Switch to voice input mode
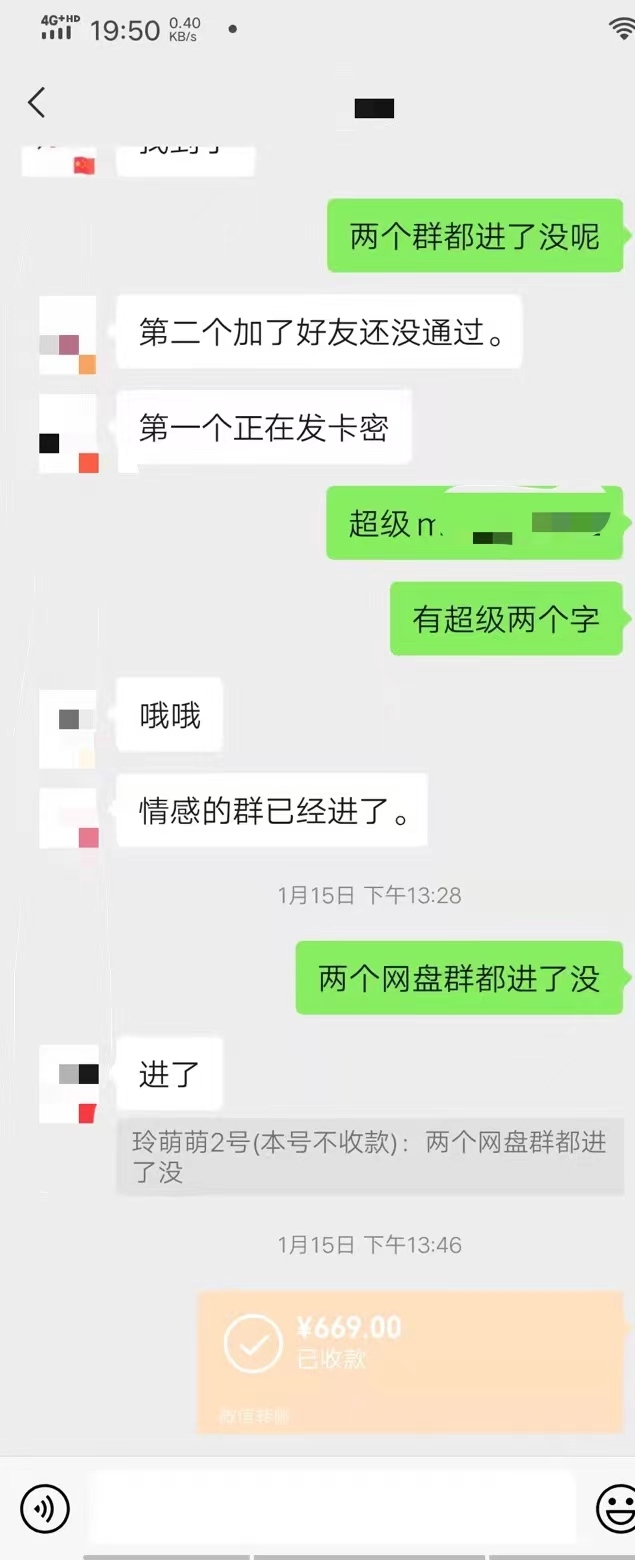The image size is (635, 1560). pos(45,1508)
